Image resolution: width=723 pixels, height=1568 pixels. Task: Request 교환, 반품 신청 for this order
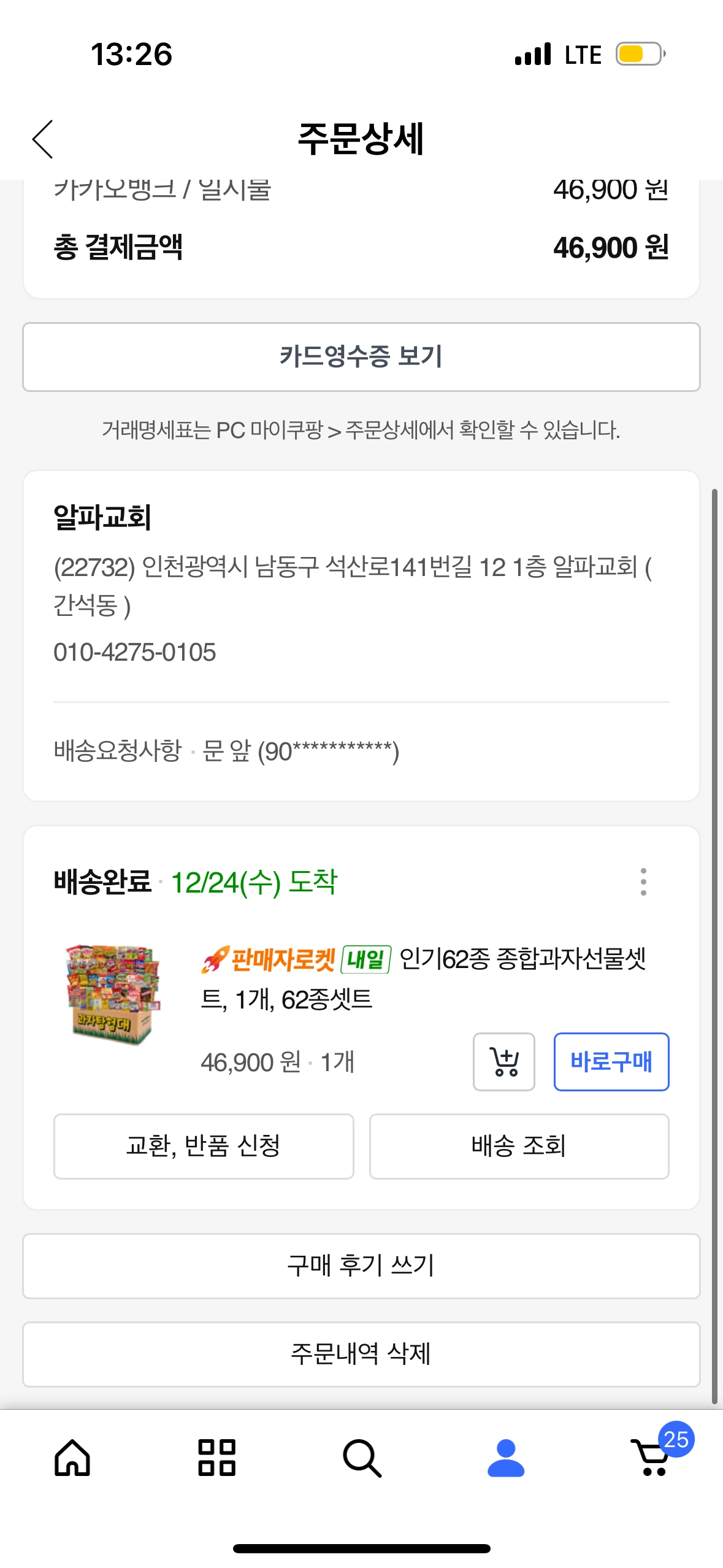204,1146
